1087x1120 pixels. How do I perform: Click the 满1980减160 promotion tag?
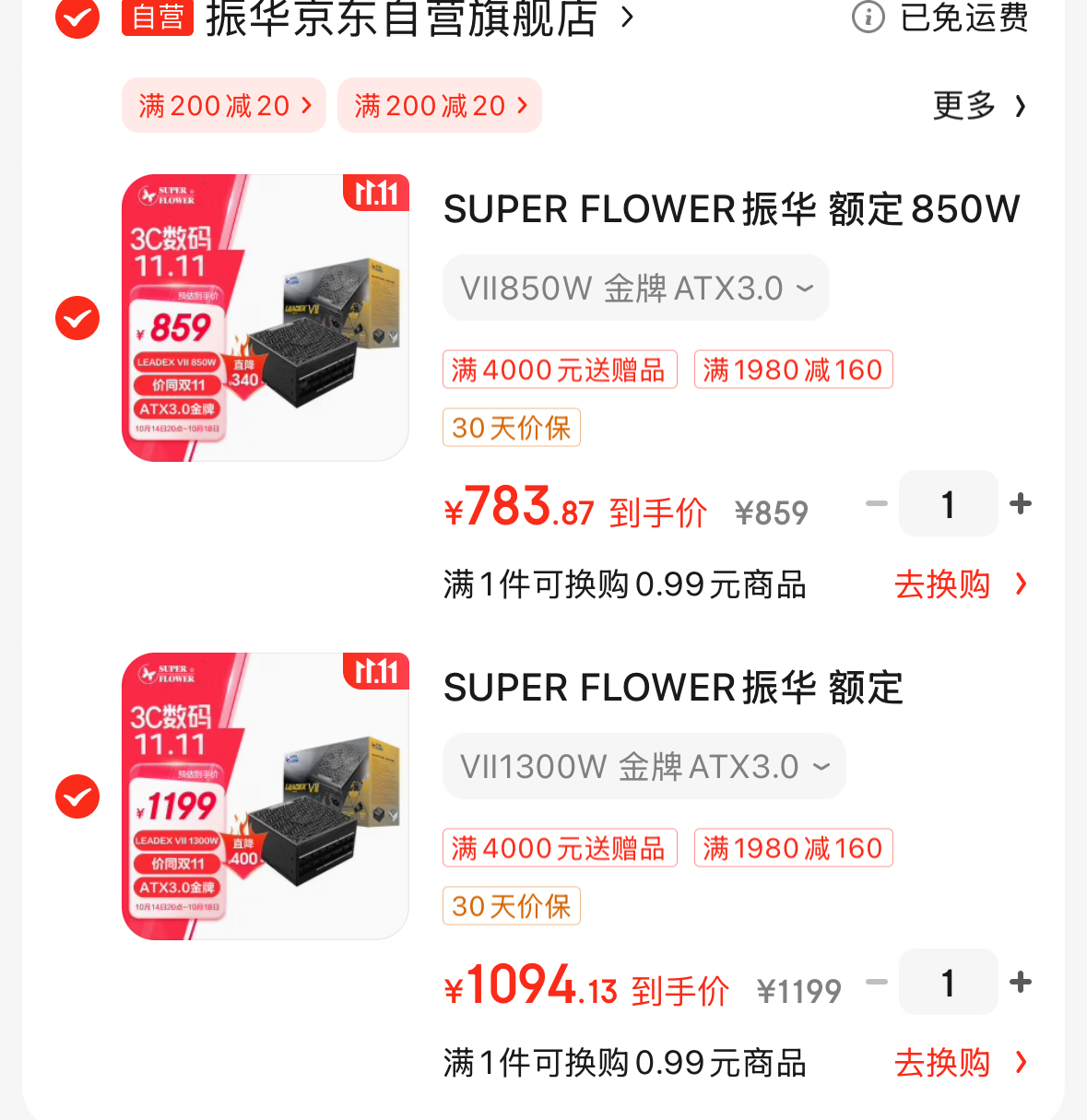[x=793, y=369]
